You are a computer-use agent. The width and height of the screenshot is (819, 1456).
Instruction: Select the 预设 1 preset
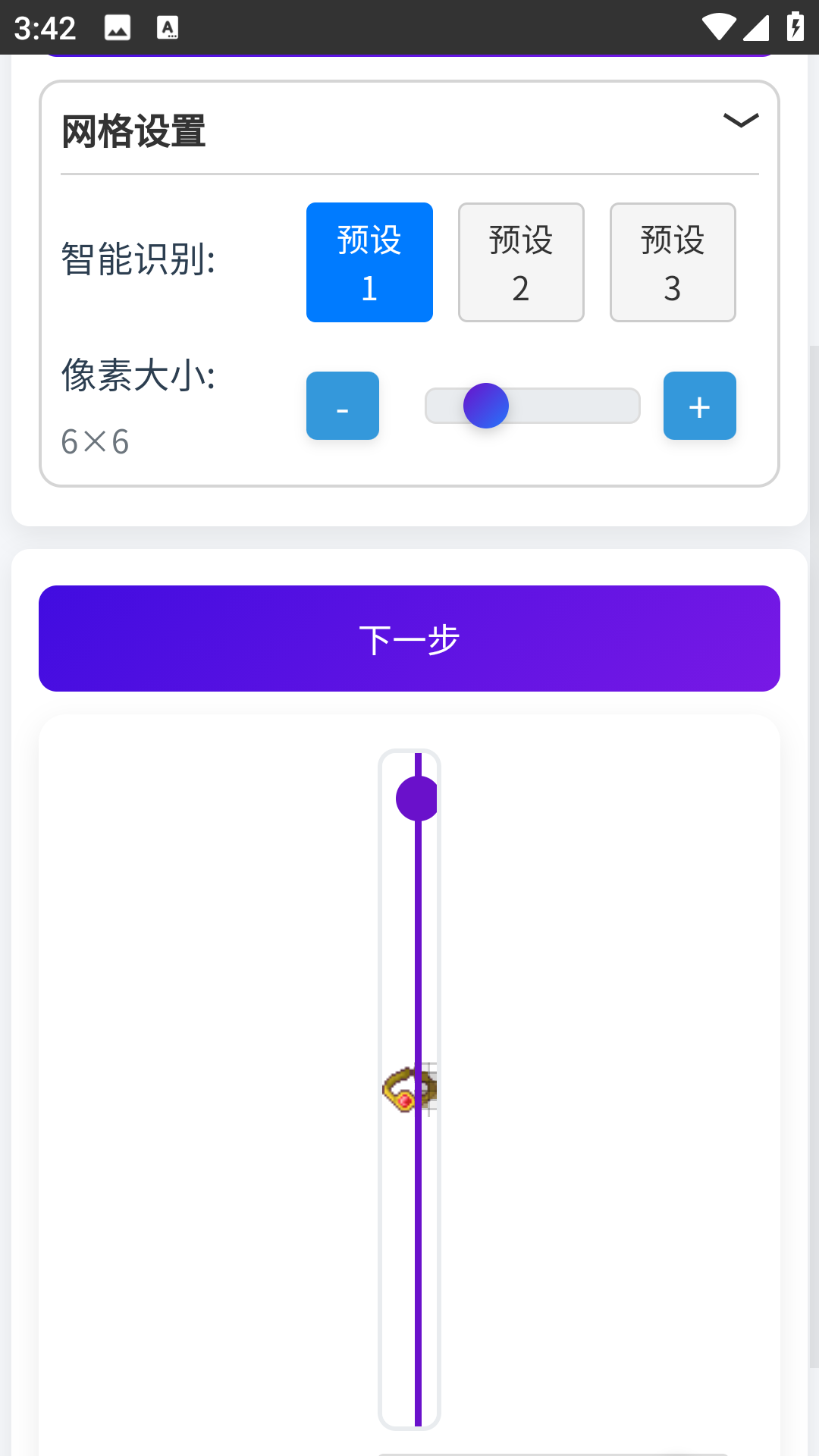click(369, 262)
